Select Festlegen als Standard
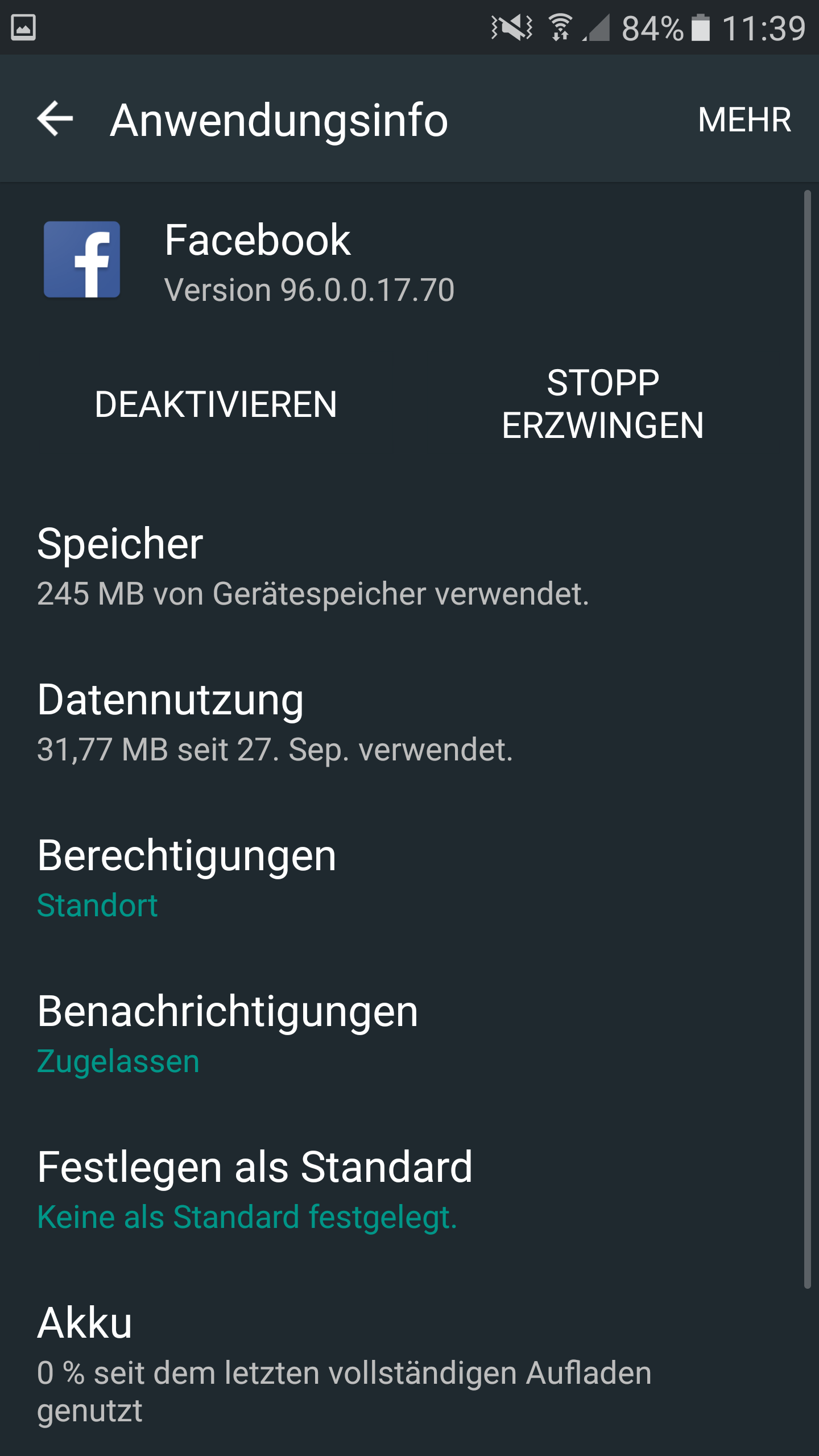The width and height of the screenshot is (819, 1456). pyautogui.click(x=255, y=1190)
